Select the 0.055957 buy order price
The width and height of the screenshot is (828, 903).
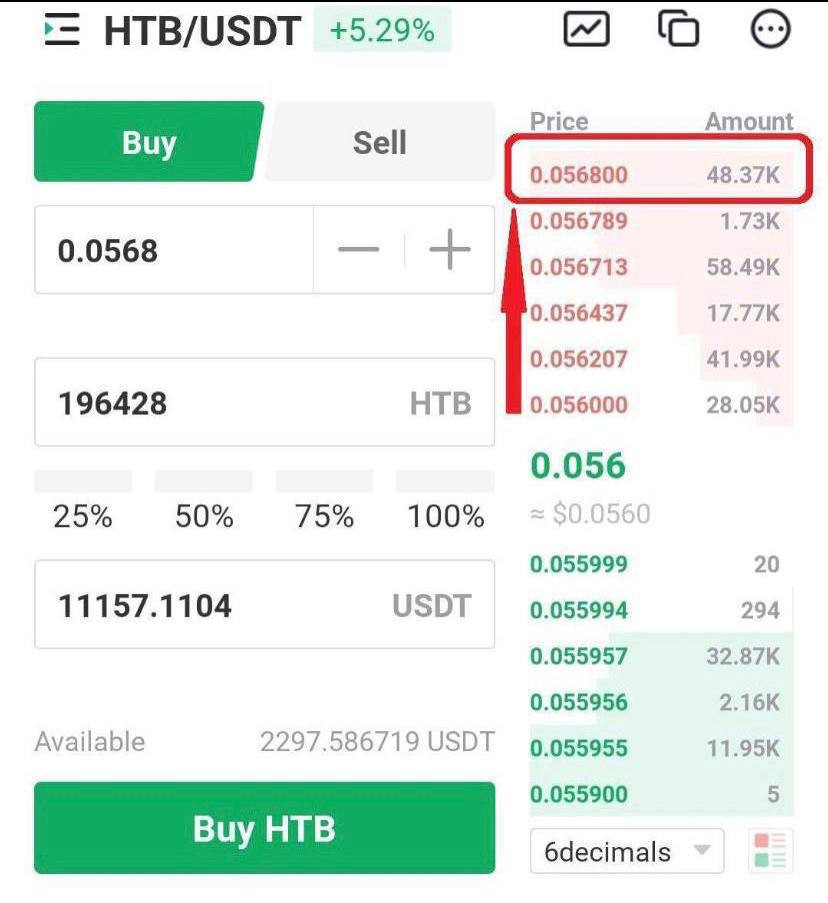coord(579,657)
